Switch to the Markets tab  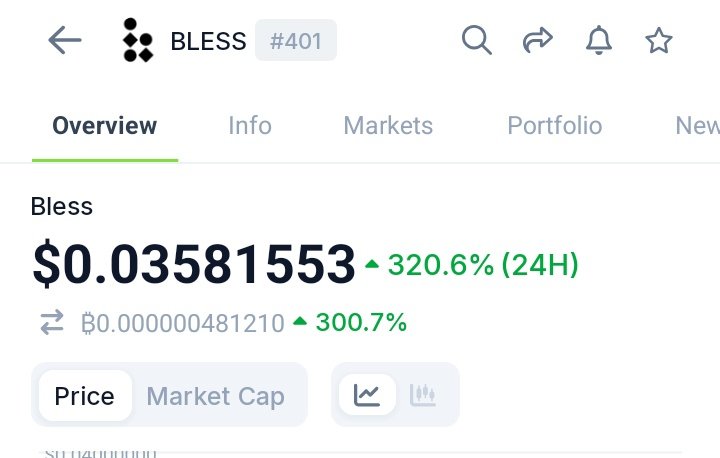[388, 126]
